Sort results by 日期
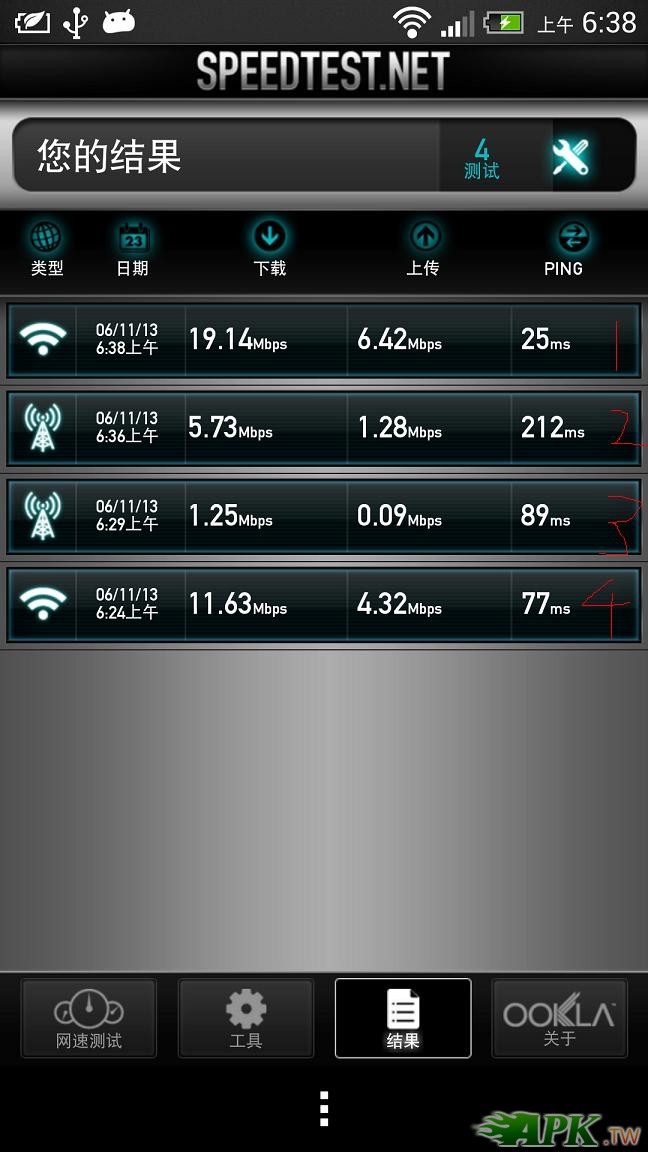The width and height of the screenshot is (648, 1152). click(133, 249)
